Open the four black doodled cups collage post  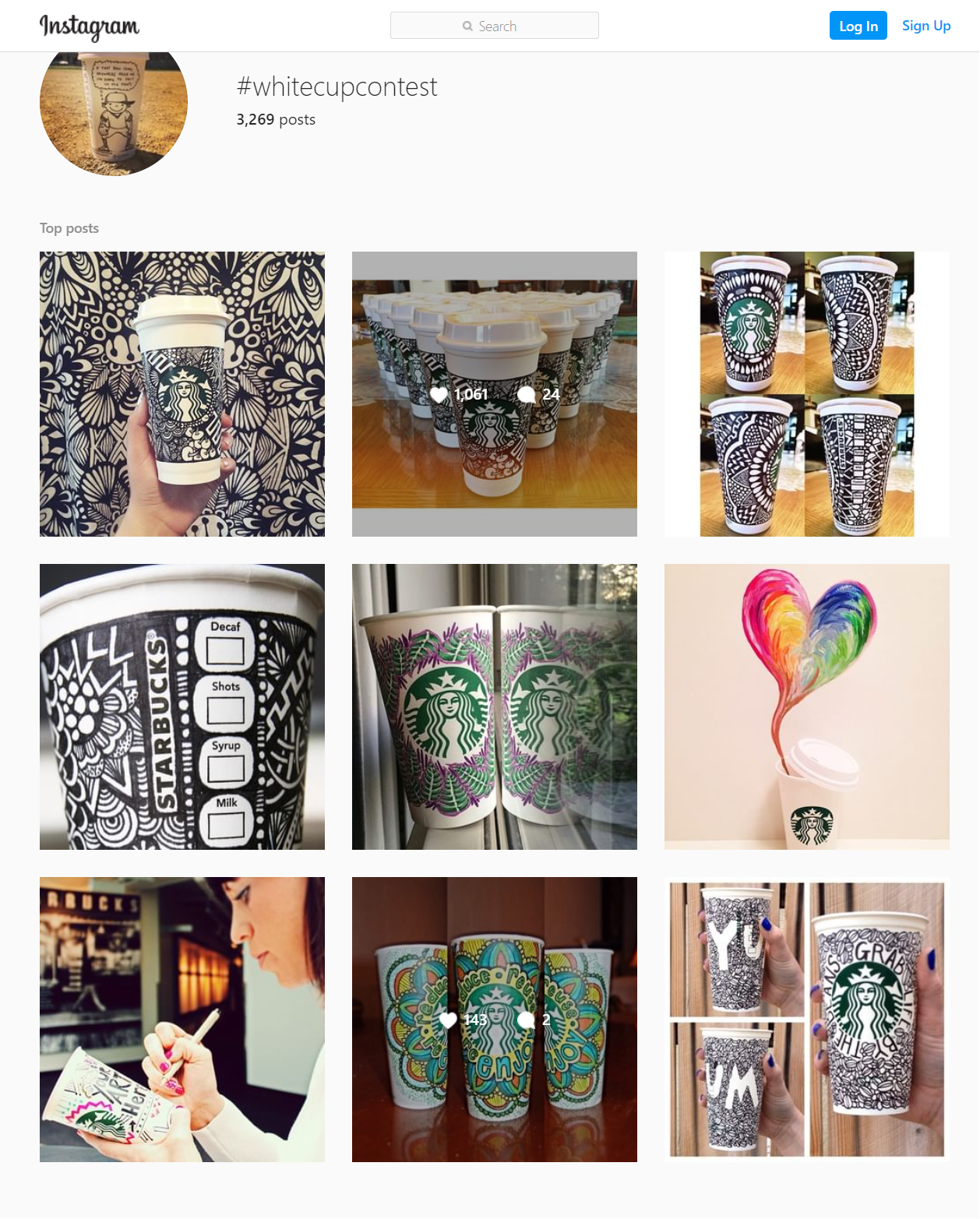coord(806,393)
